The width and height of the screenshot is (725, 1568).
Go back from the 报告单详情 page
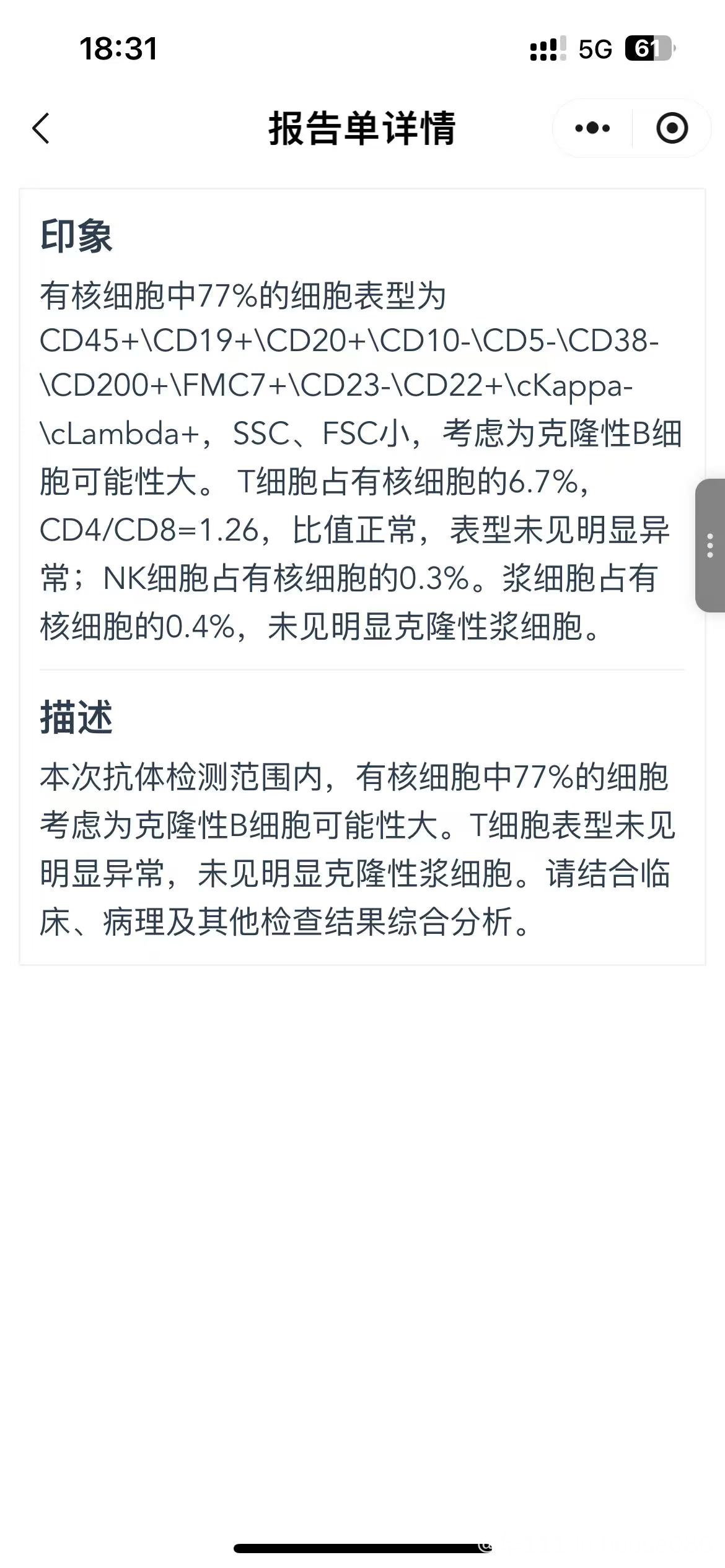click(x=41, y=129)
